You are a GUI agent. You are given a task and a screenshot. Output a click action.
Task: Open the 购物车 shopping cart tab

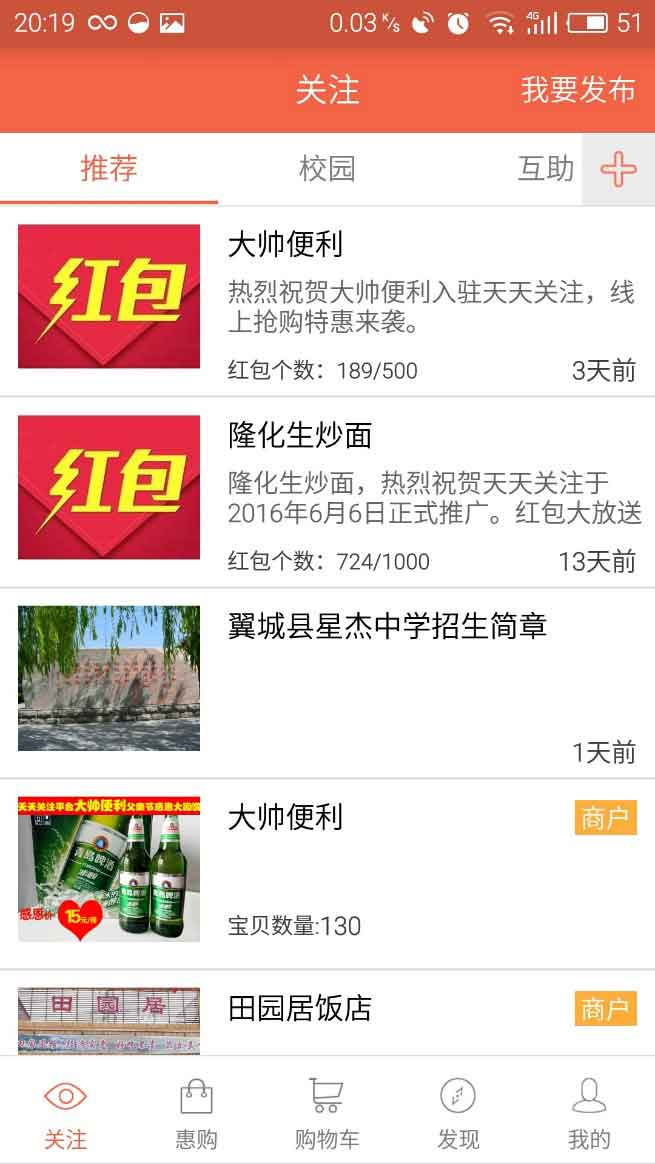[x=327, y=1112]
